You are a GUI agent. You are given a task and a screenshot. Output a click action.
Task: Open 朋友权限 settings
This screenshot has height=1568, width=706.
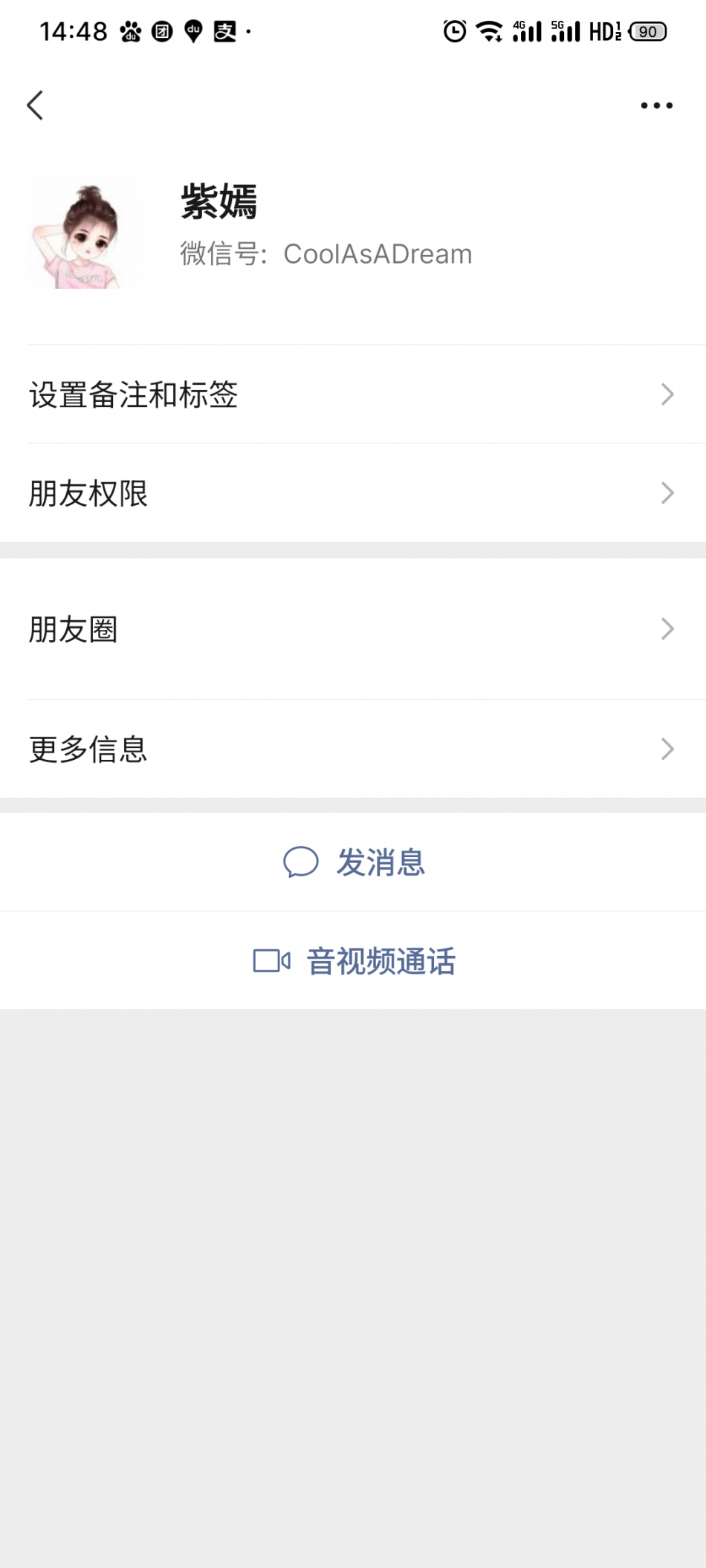[353, 493]
